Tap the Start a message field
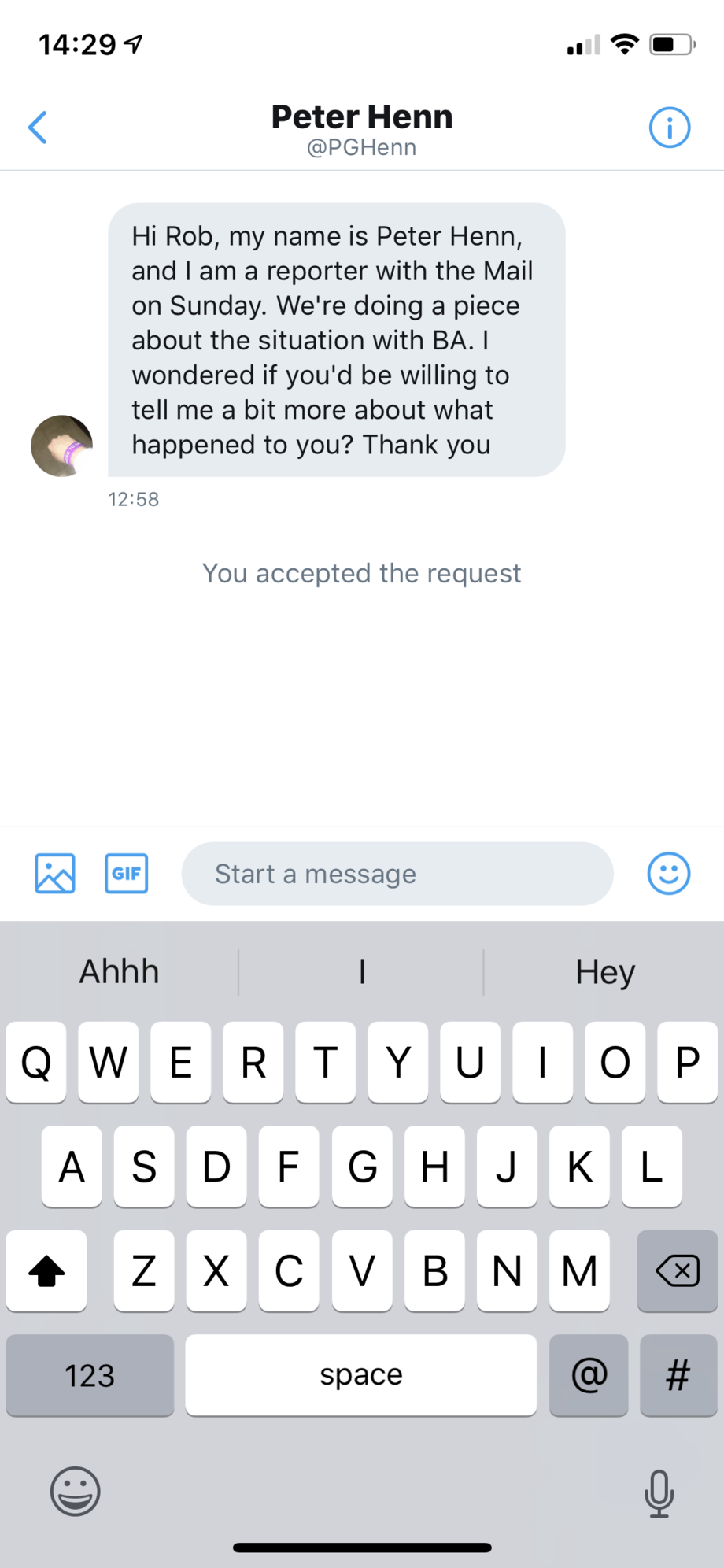This screenshot has height=1568, width=724. point(397,874)
